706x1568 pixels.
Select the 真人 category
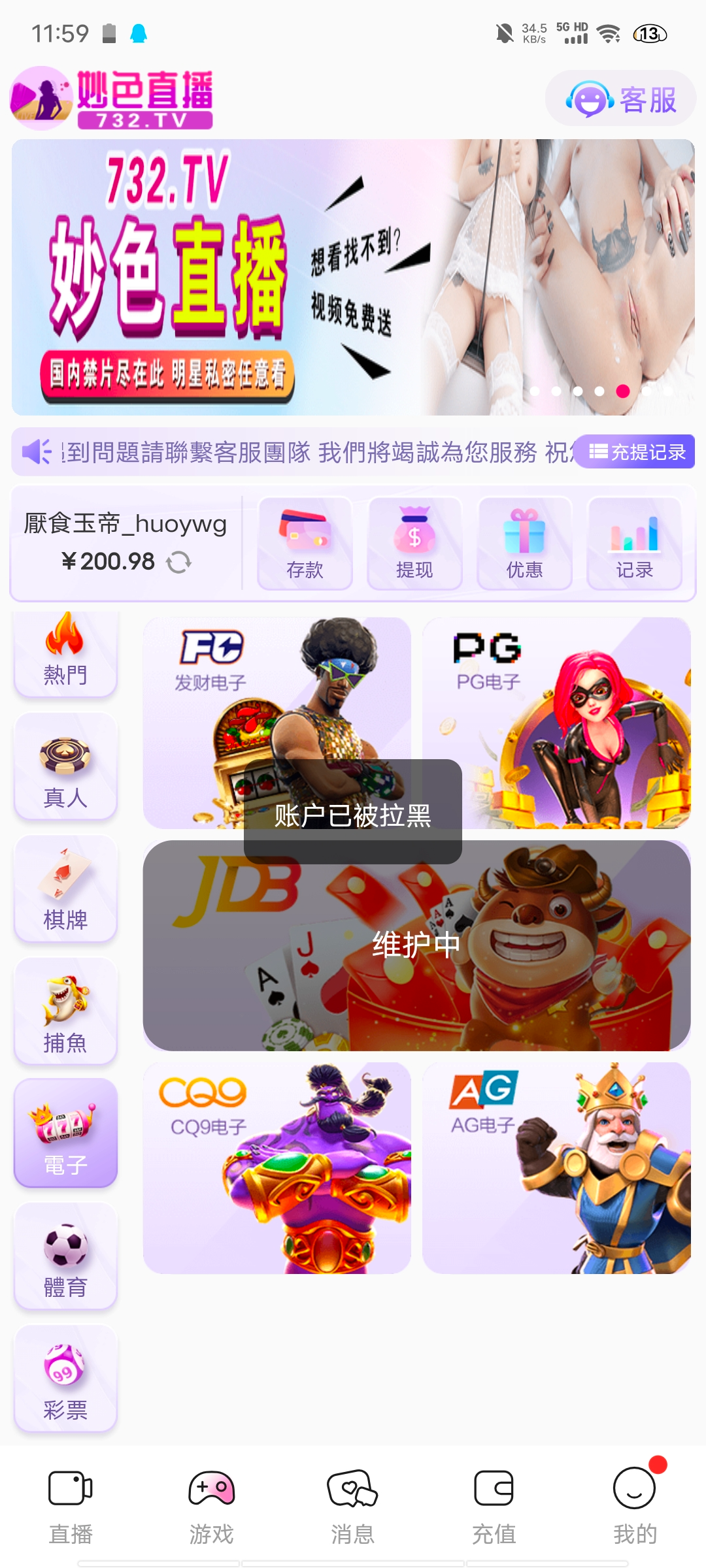pyautogui.click(x=65, y=766)
